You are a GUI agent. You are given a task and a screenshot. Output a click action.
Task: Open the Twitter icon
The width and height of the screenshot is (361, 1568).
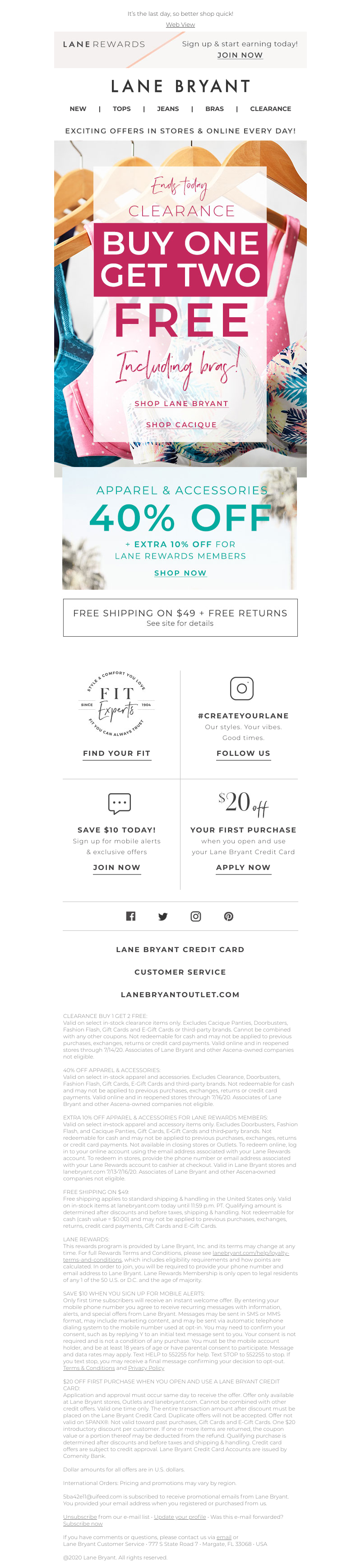click(x=163, y=916)
